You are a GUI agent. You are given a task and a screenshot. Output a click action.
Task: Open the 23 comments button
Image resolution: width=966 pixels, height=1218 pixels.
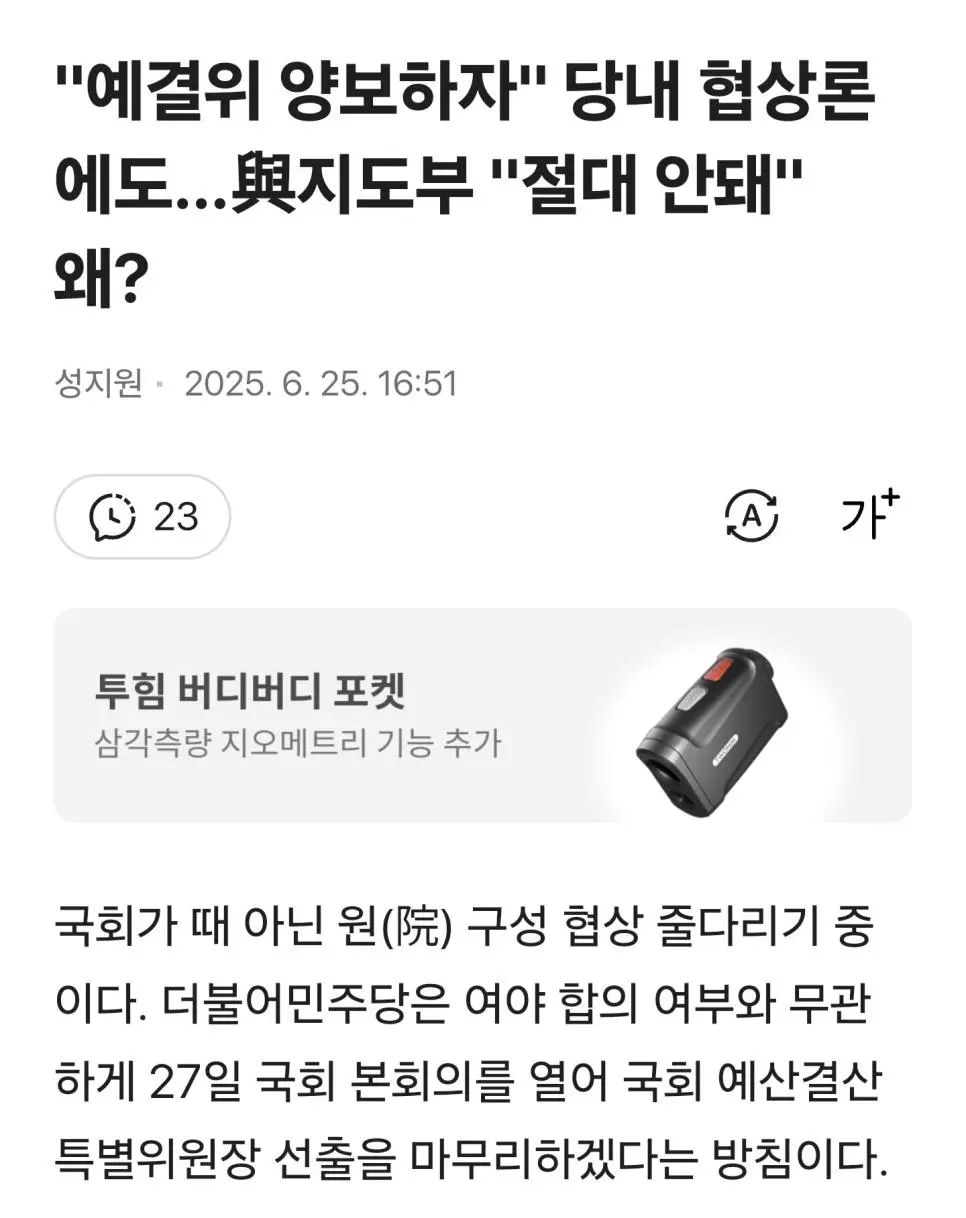142,517
